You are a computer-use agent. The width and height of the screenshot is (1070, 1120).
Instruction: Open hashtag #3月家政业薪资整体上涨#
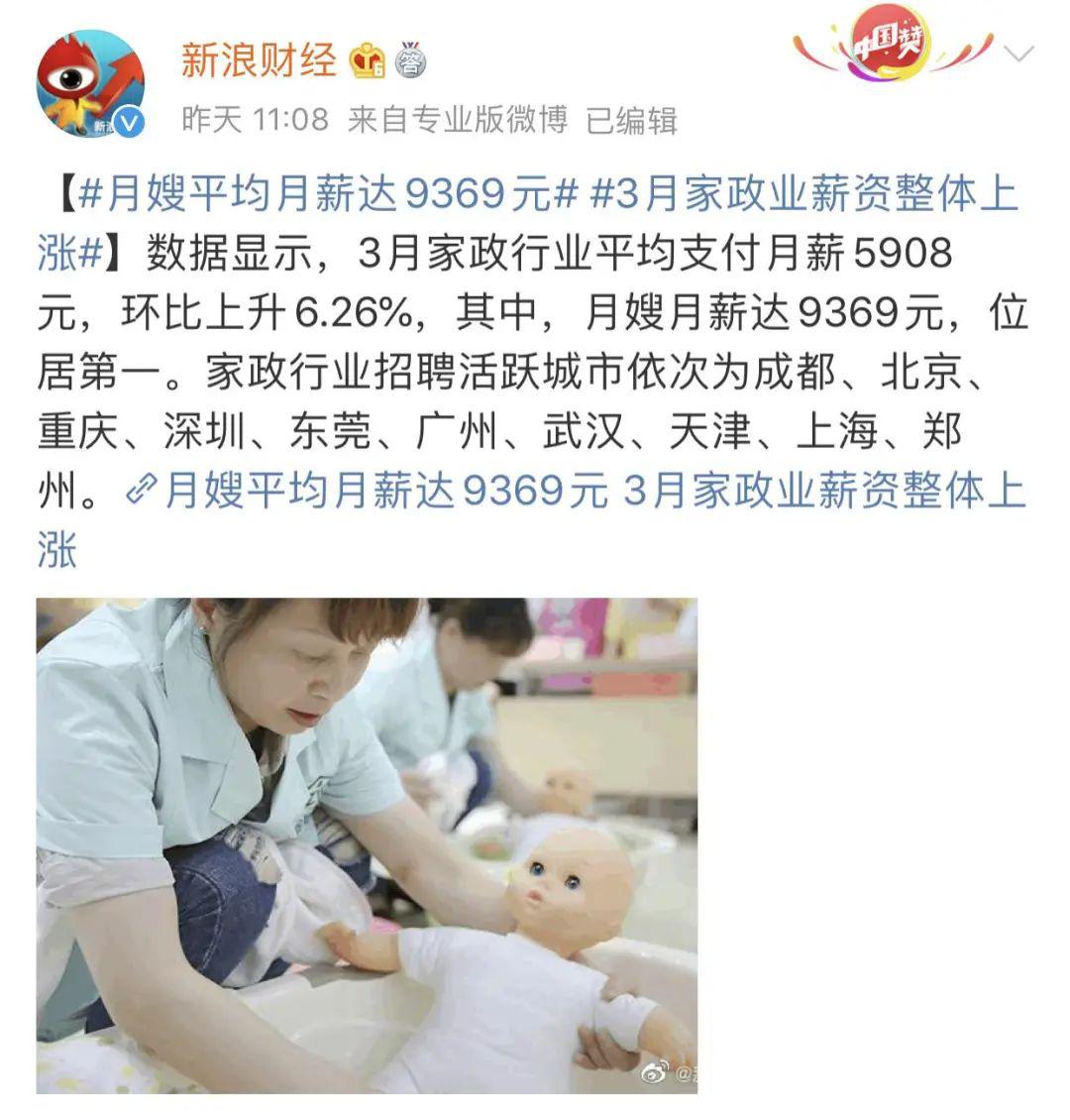[802, 195]
